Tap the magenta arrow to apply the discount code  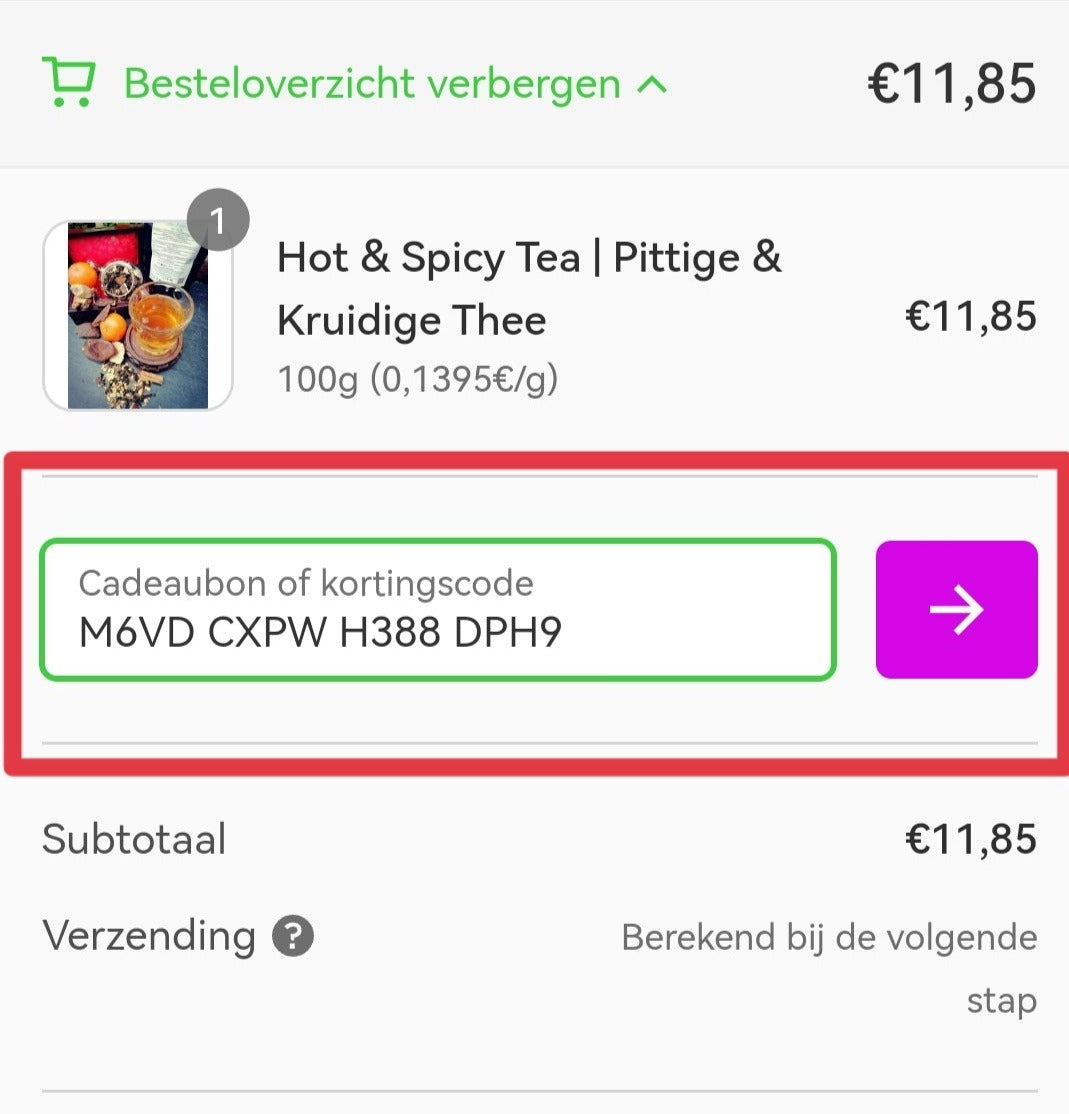click(955, 608)
